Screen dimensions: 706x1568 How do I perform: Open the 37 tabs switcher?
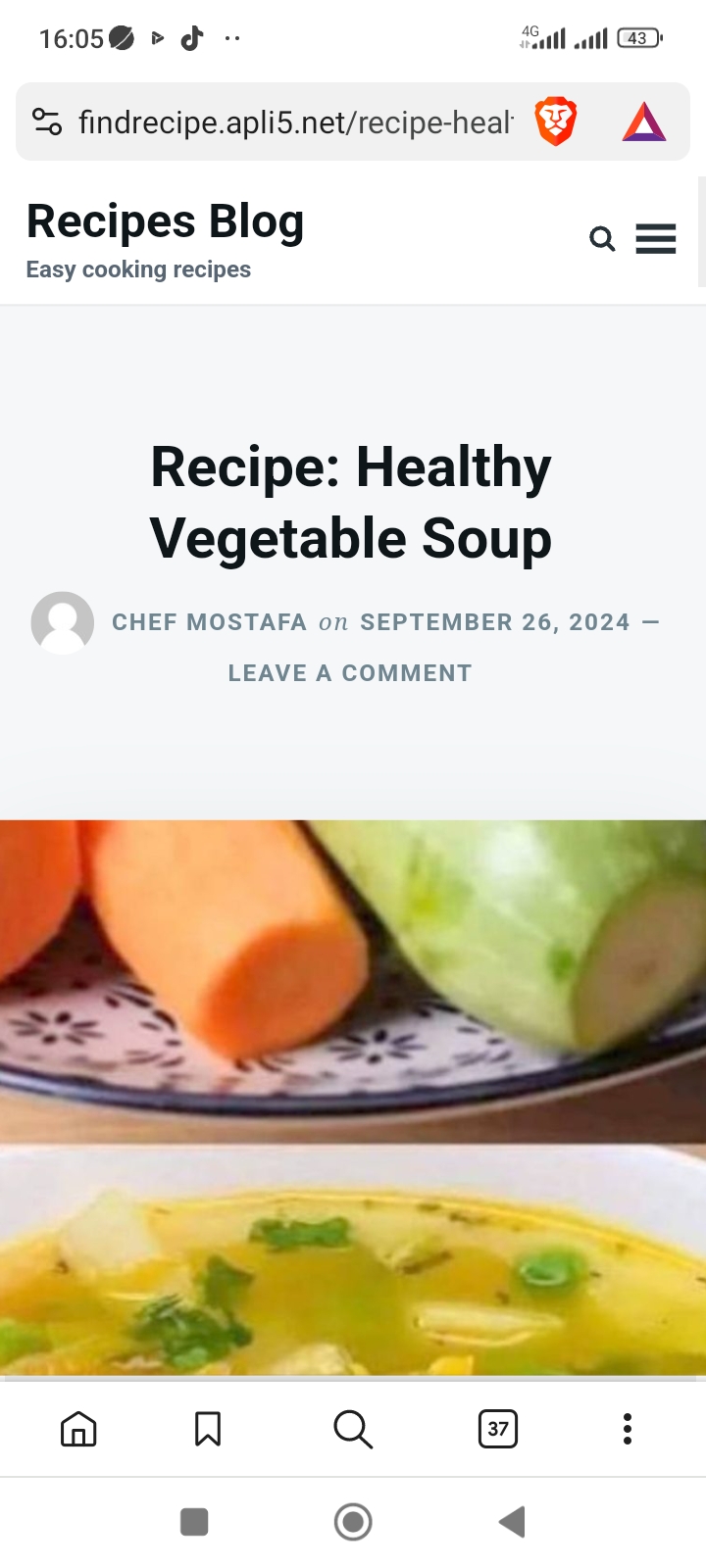point(498,1429)
